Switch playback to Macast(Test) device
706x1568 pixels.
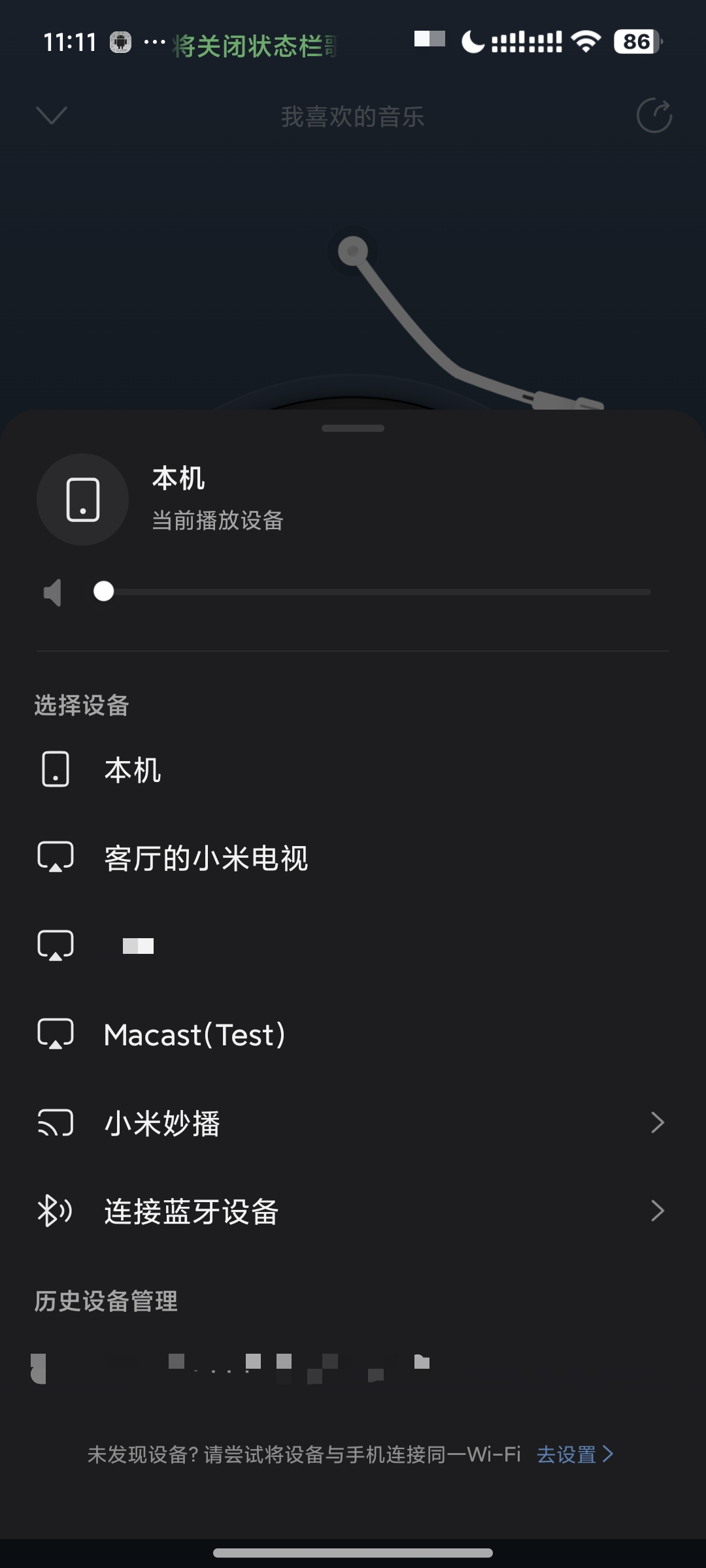coord(193,1034)
